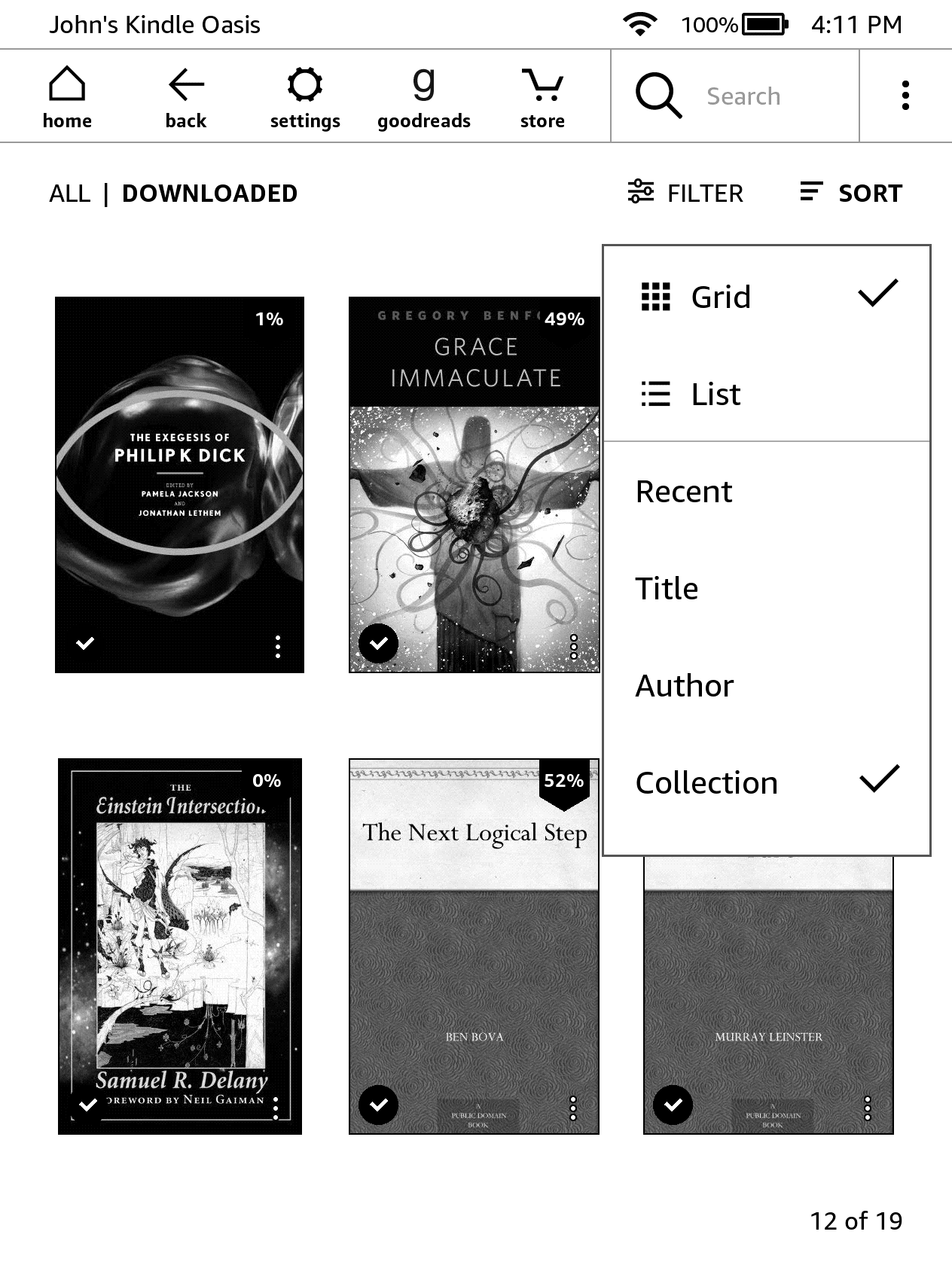
Task: Sort library by Recent
Action: coord(684,492)
